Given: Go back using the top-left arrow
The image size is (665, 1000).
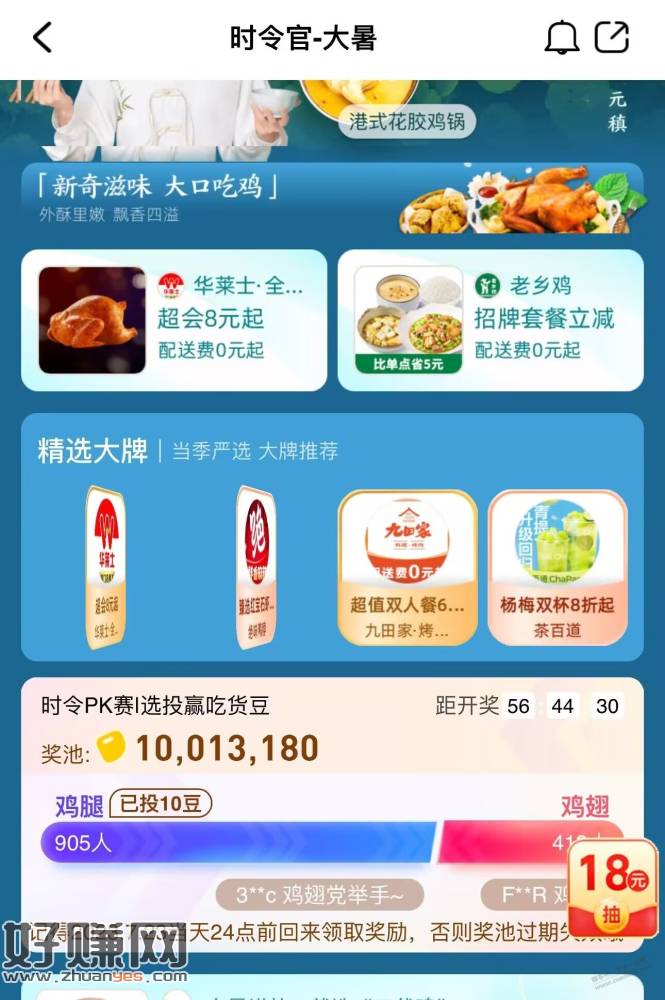Looking at the screenshot, I should coord(42,38).
